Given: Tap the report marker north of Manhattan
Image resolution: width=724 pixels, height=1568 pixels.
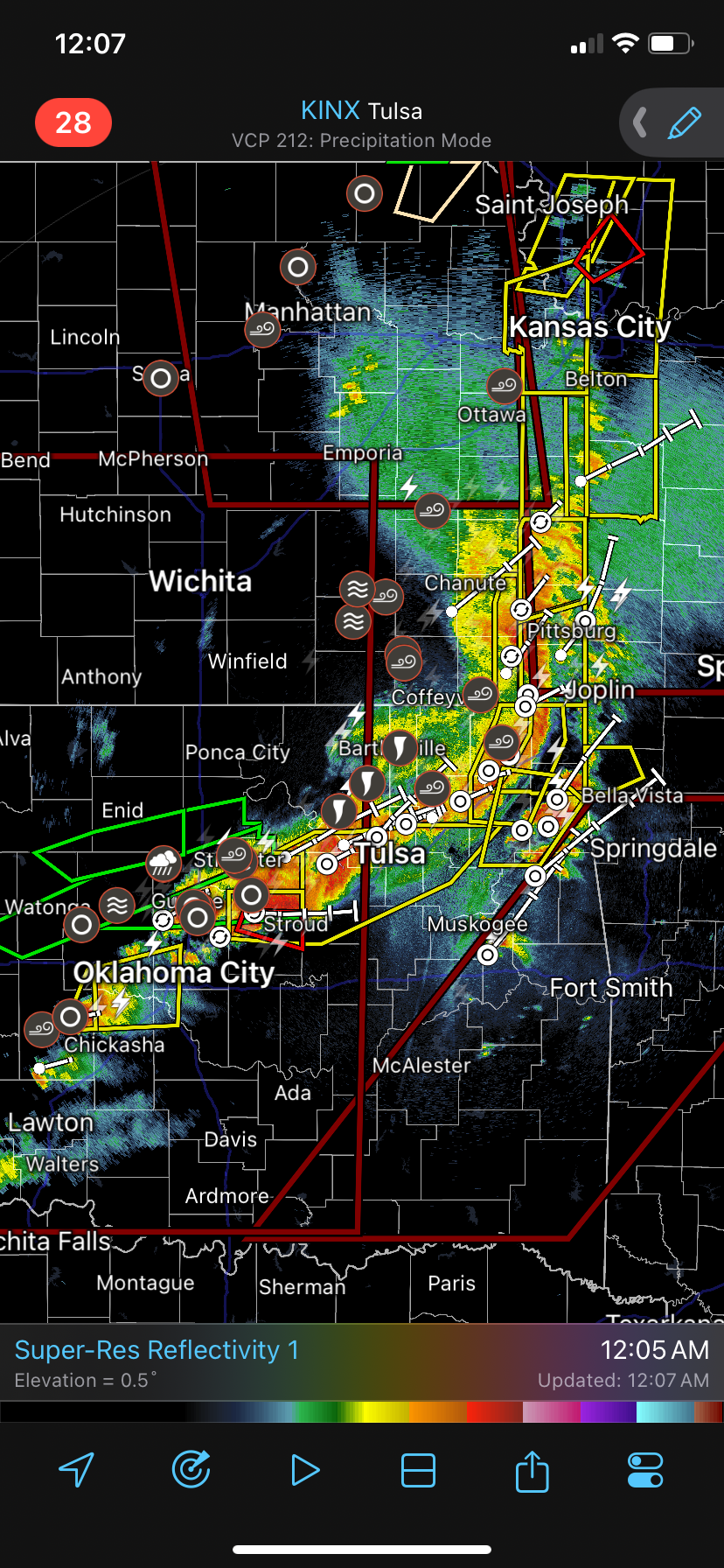Looking at the screenshot, I should pyautogui.click(x=297, y=266).
